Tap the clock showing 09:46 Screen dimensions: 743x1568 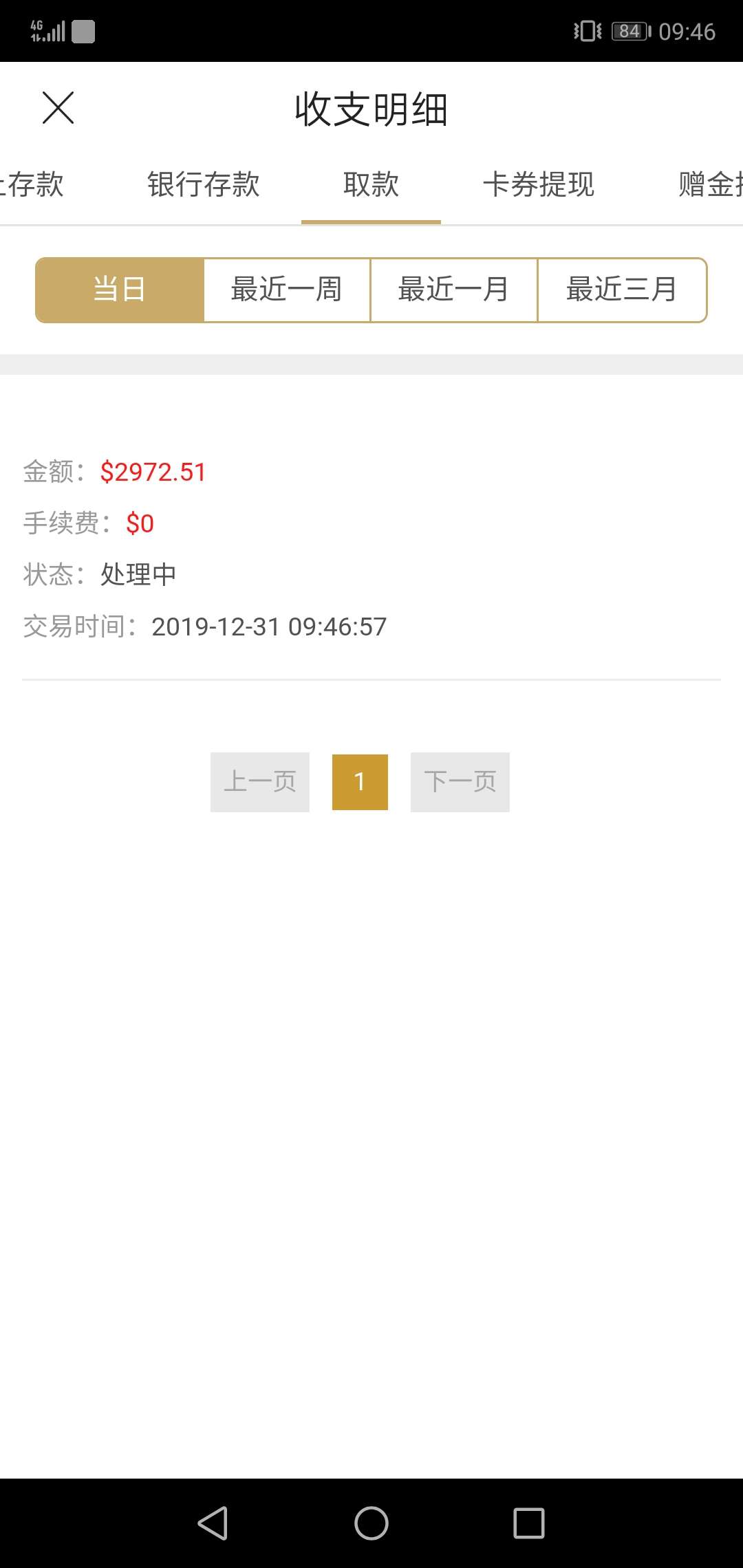tap(688, 32)
